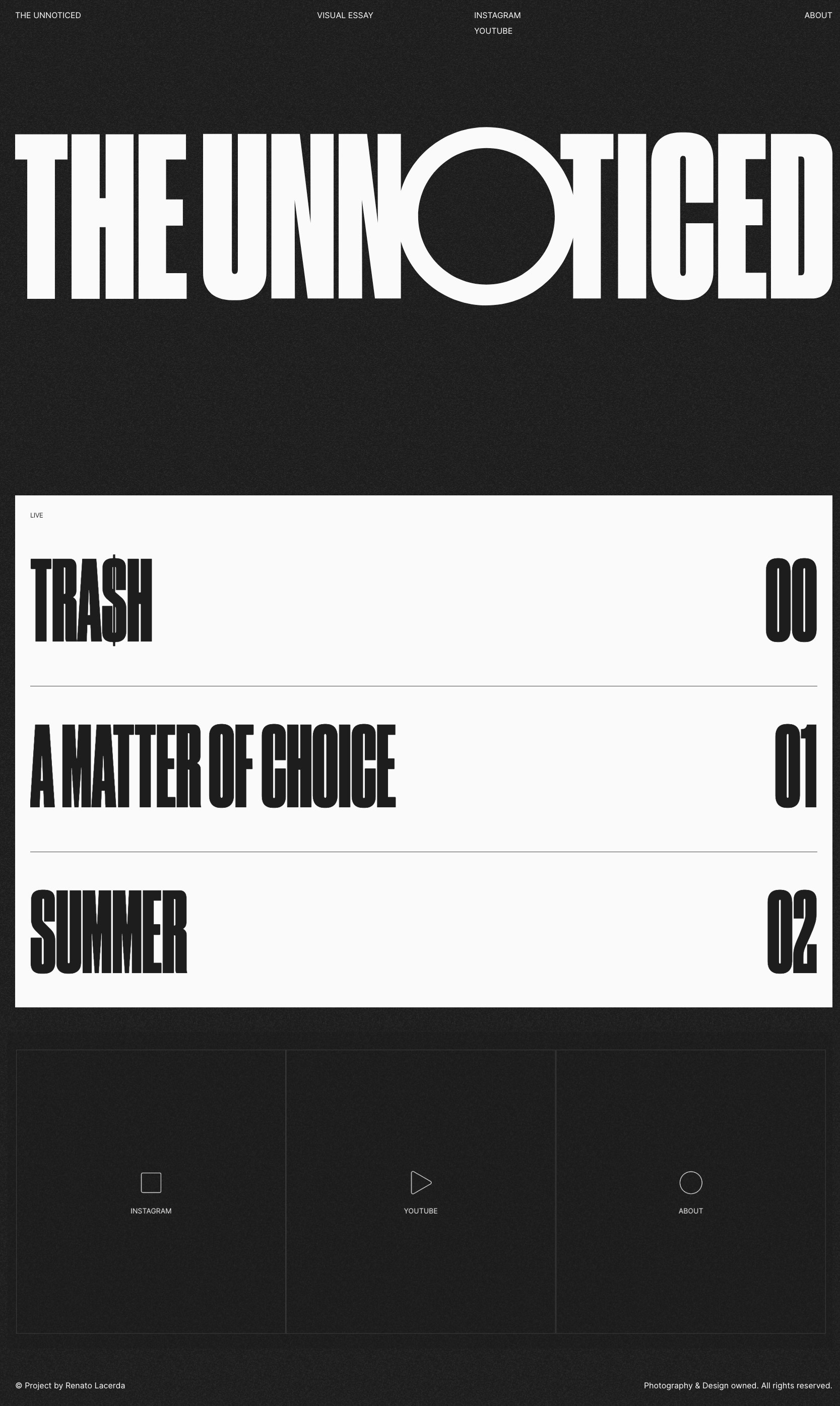The width and height of the screenshot is (840, 1406).
Task: Open the About card with circle icon
Action: 690,1191
